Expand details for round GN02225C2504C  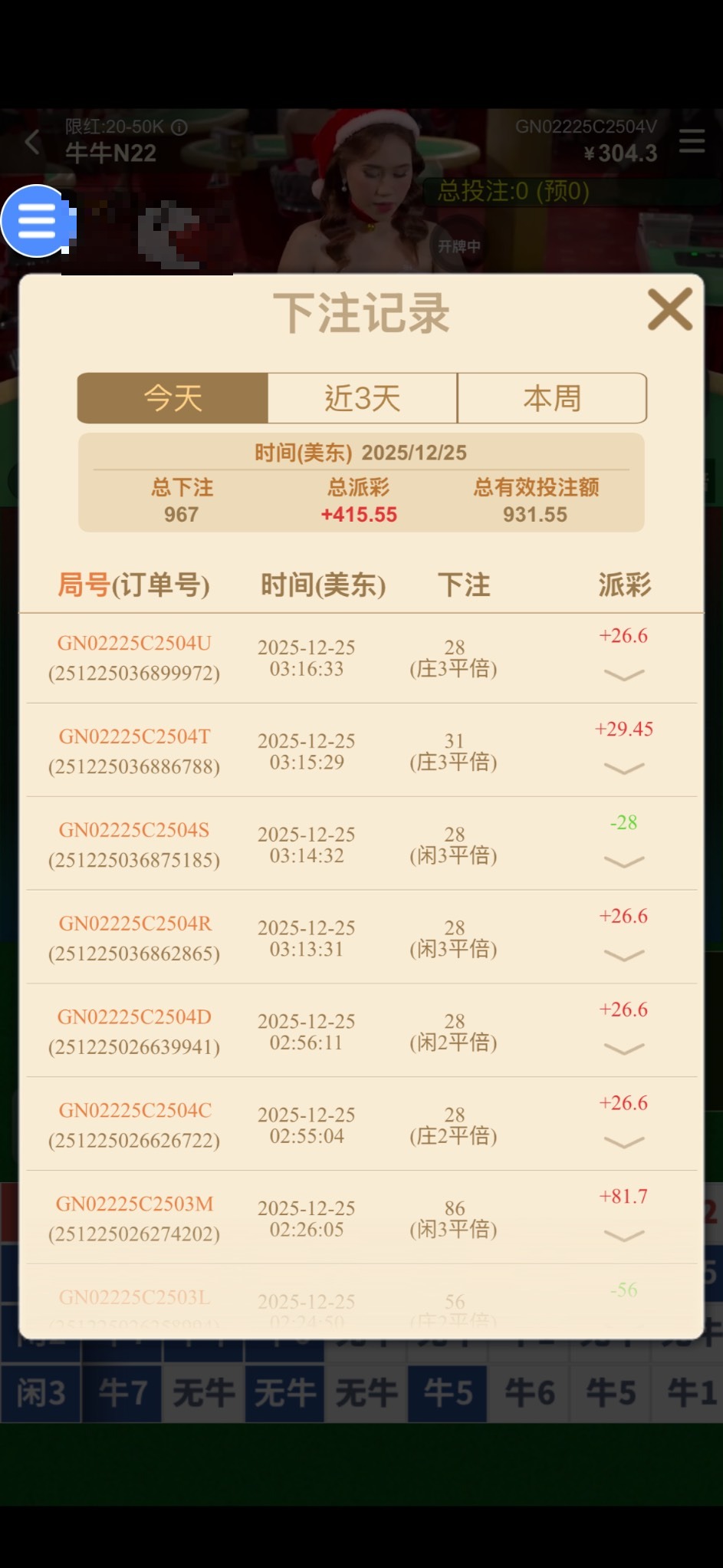tap(623, 1143)
